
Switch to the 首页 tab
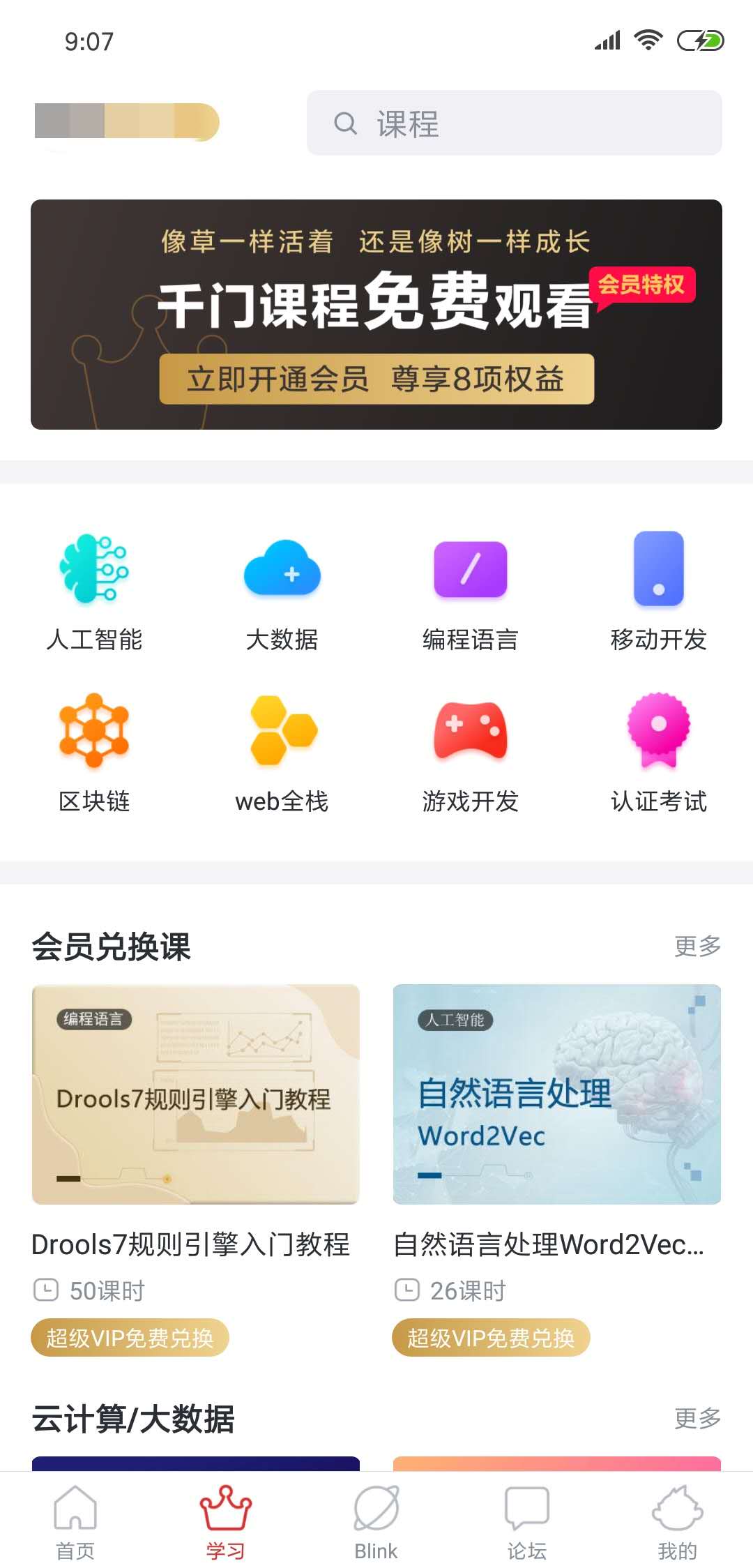(x=75, y=1522)
